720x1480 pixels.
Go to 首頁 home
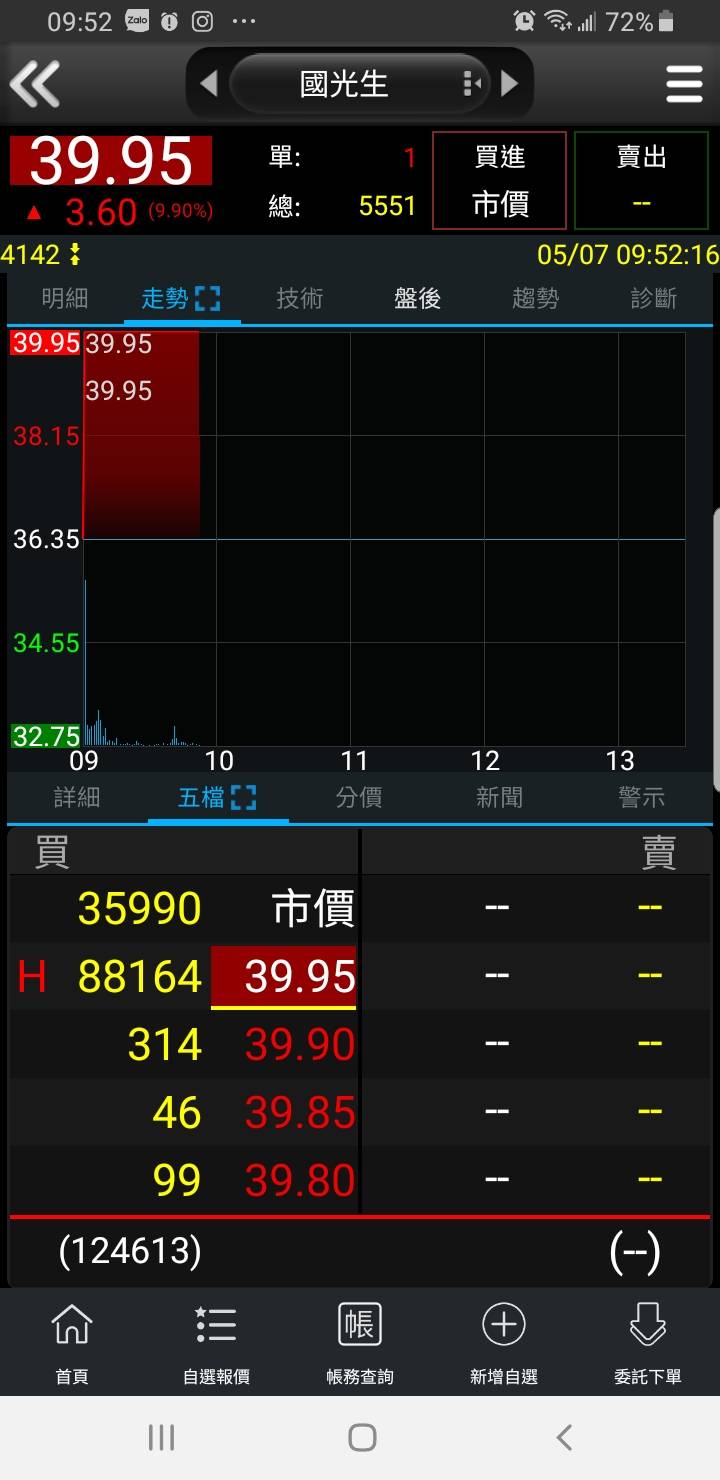click(x=72, y=1344)
